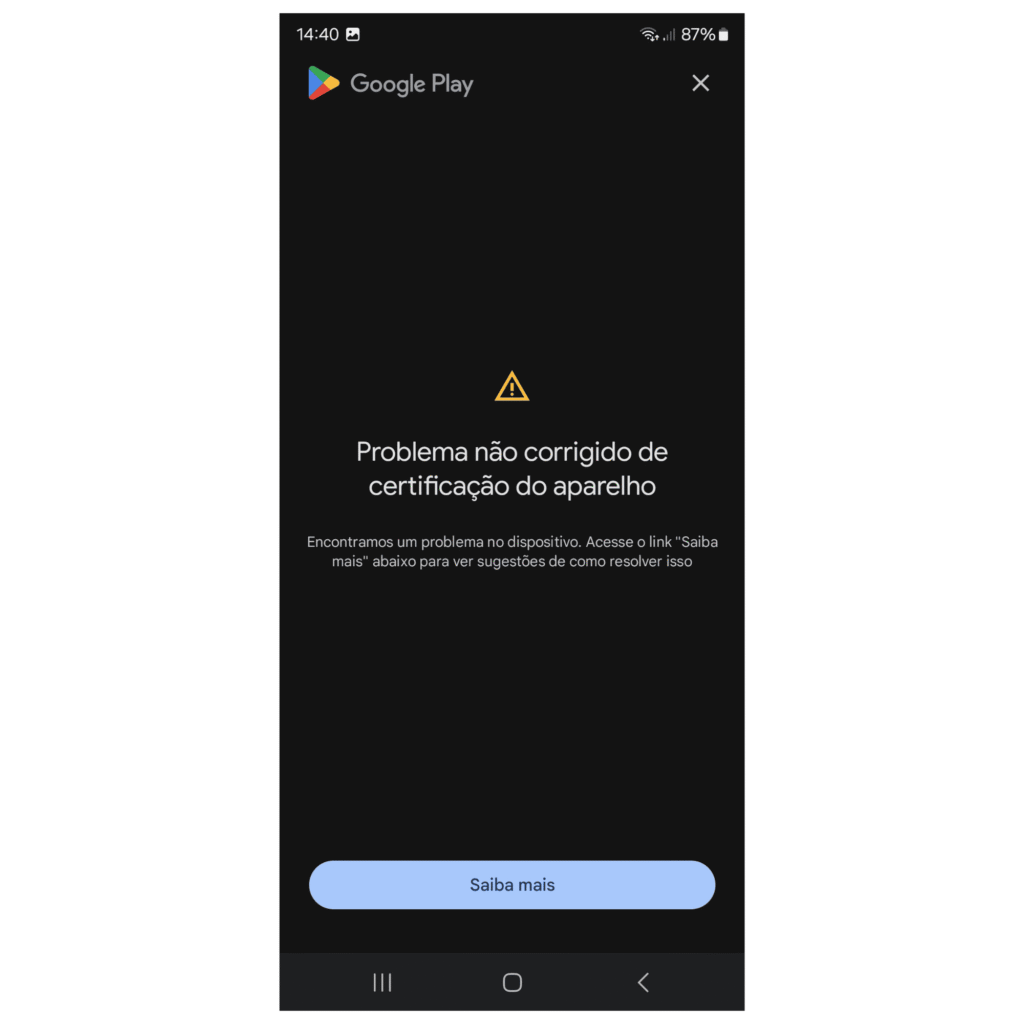Viewport: 1024px width, 1024px height.
Task: Show recent apps from the navigation bar
Action: point(382,982)
